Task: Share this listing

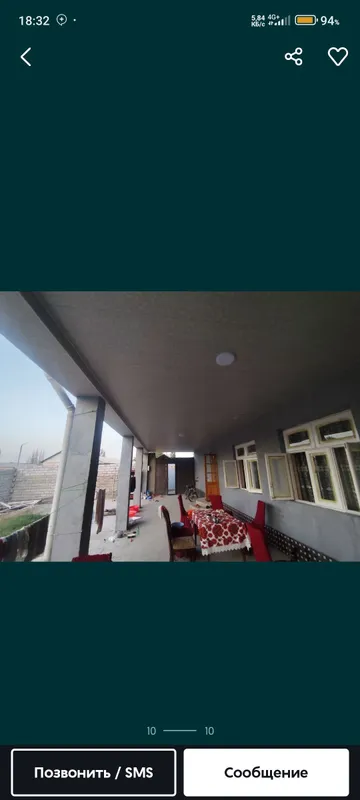Action: point(294,57)
